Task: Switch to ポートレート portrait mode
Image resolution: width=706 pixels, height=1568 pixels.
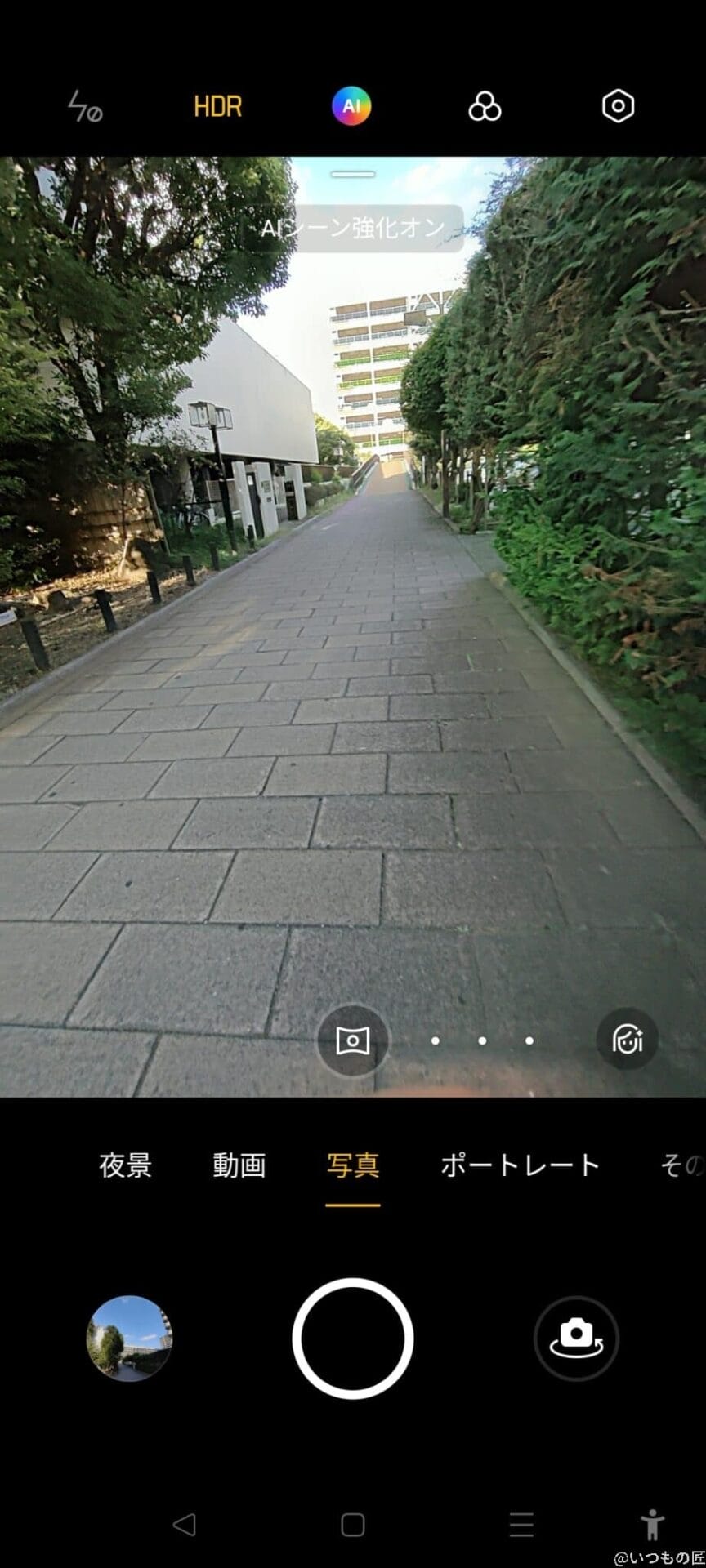Action: point(520,1165)
